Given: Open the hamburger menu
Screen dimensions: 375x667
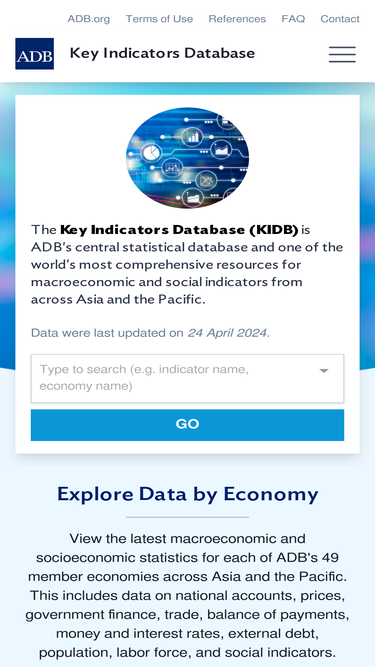Looking at the screenshot, I should 342,54.
